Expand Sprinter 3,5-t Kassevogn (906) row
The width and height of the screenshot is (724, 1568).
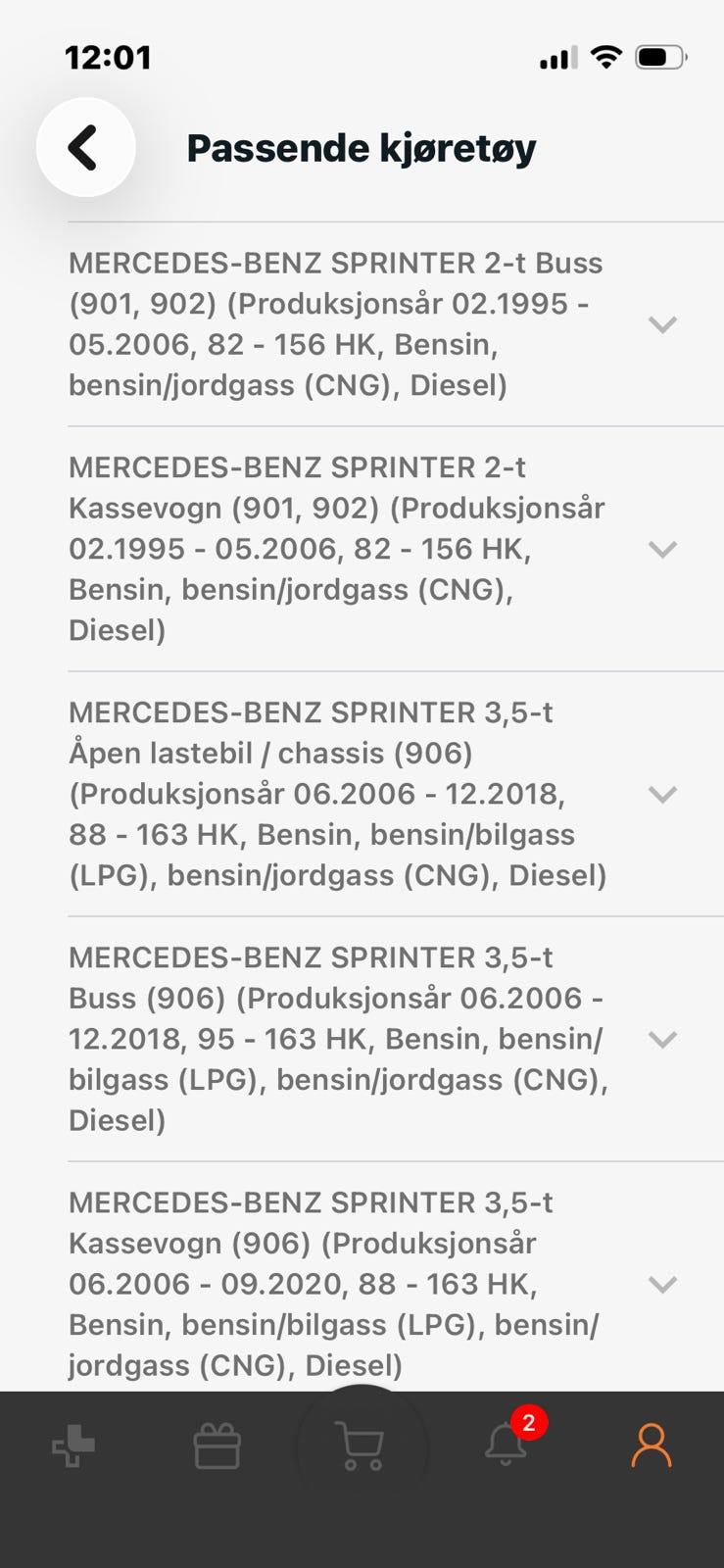[x=662, y=1284]
